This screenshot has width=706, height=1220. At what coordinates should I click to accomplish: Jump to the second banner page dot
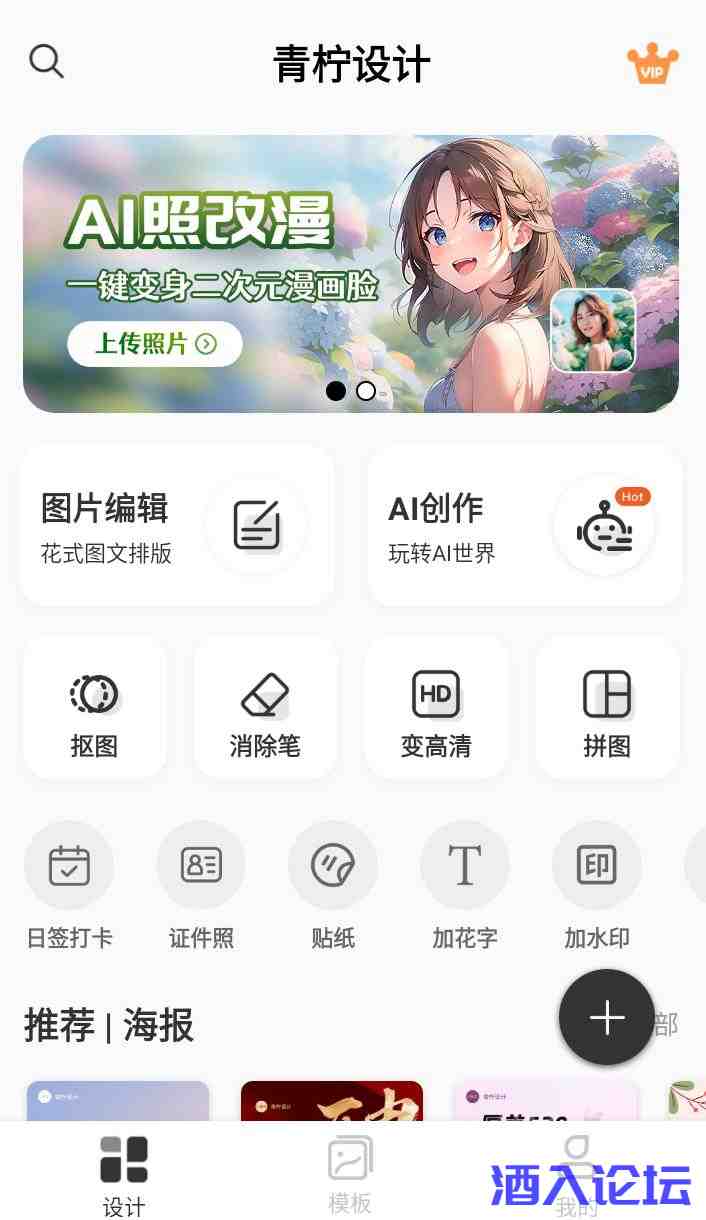366,391
